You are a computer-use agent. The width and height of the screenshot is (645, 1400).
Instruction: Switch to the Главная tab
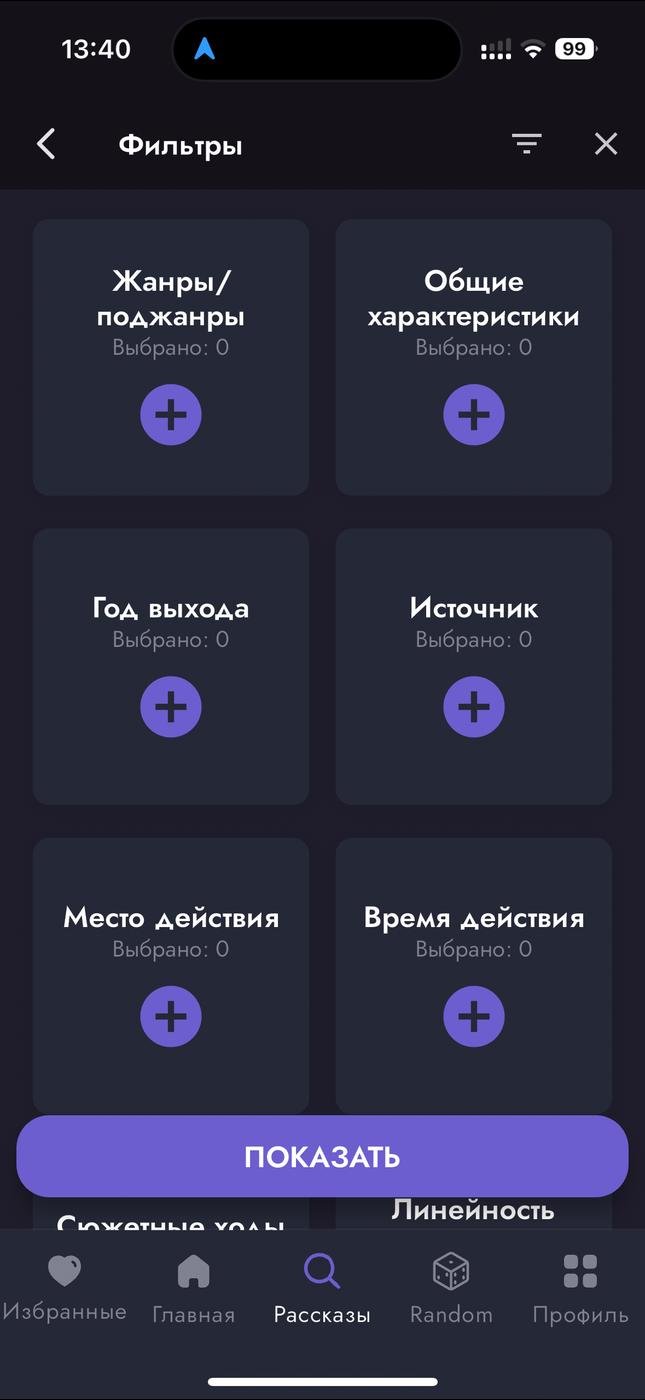(193, 1288)
